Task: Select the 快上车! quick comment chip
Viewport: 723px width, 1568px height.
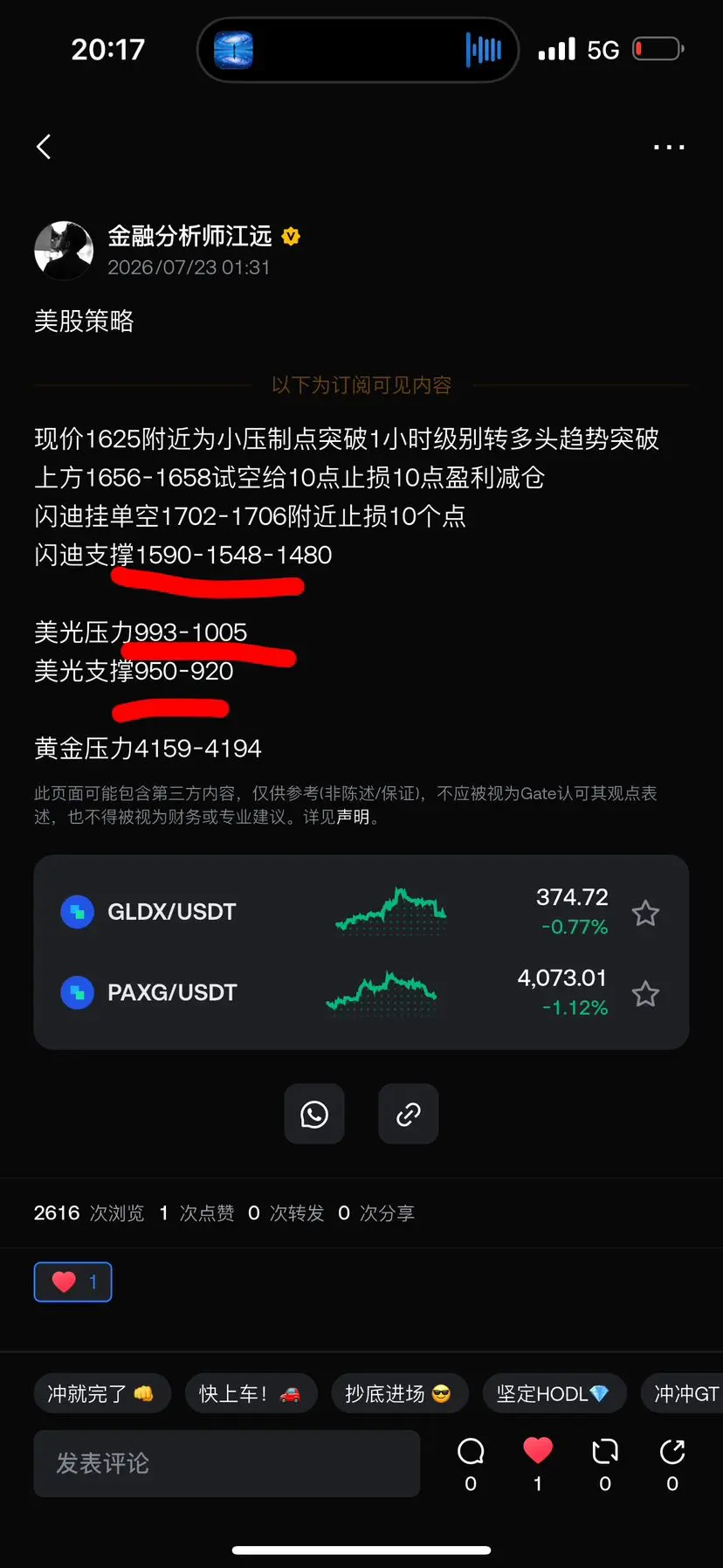Action: pyautogui.click(x=251, y=1393)
